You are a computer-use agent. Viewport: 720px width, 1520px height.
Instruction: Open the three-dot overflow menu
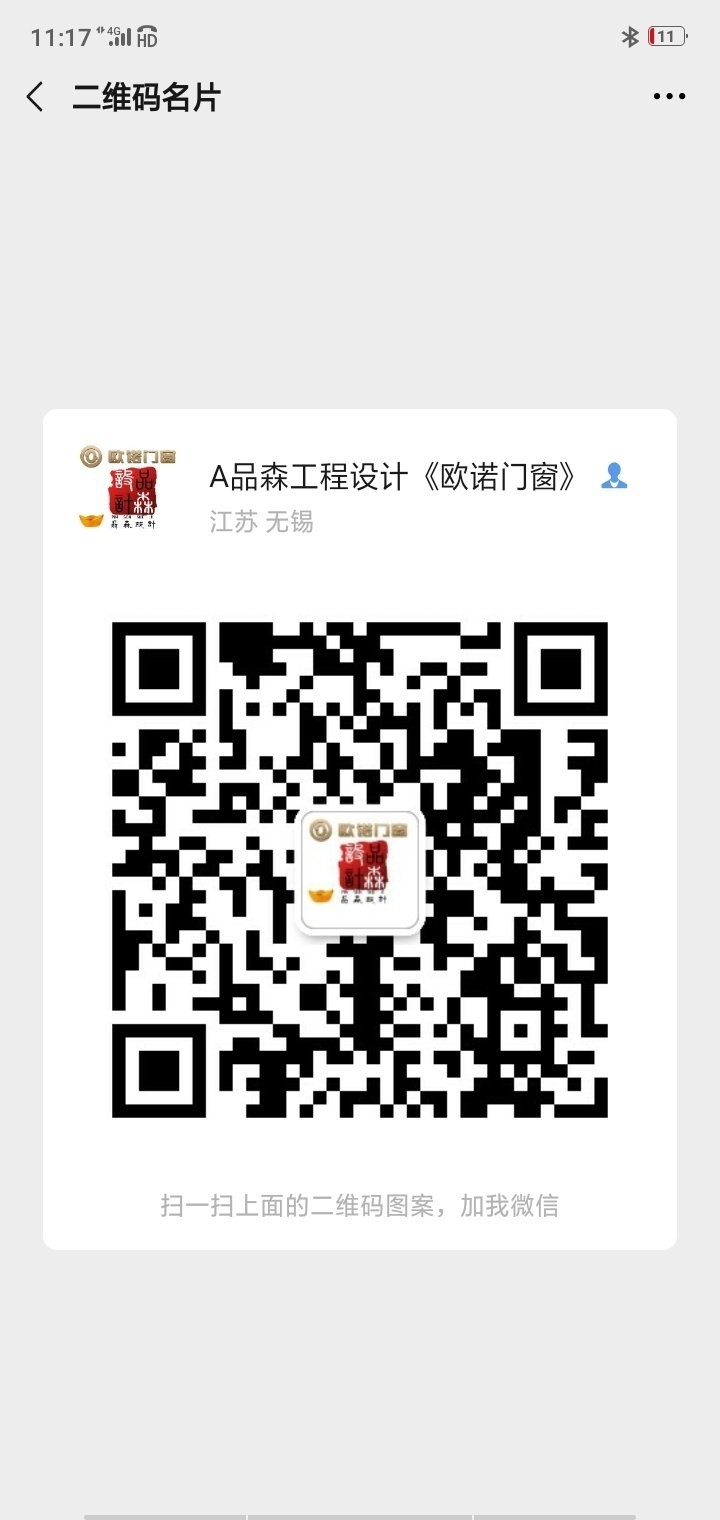669,97
